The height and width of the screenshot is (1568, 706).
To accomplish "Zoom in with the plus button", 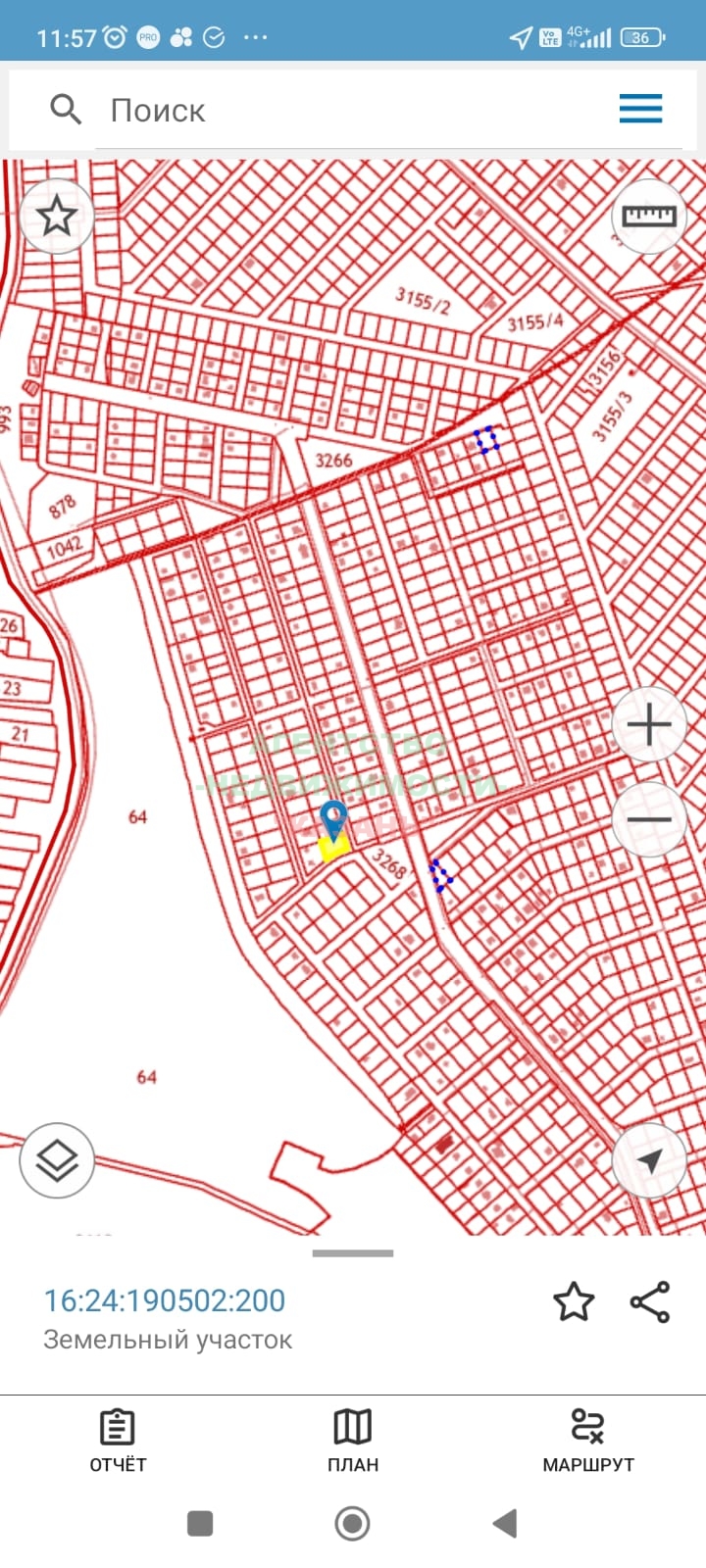I will point(649,725).
